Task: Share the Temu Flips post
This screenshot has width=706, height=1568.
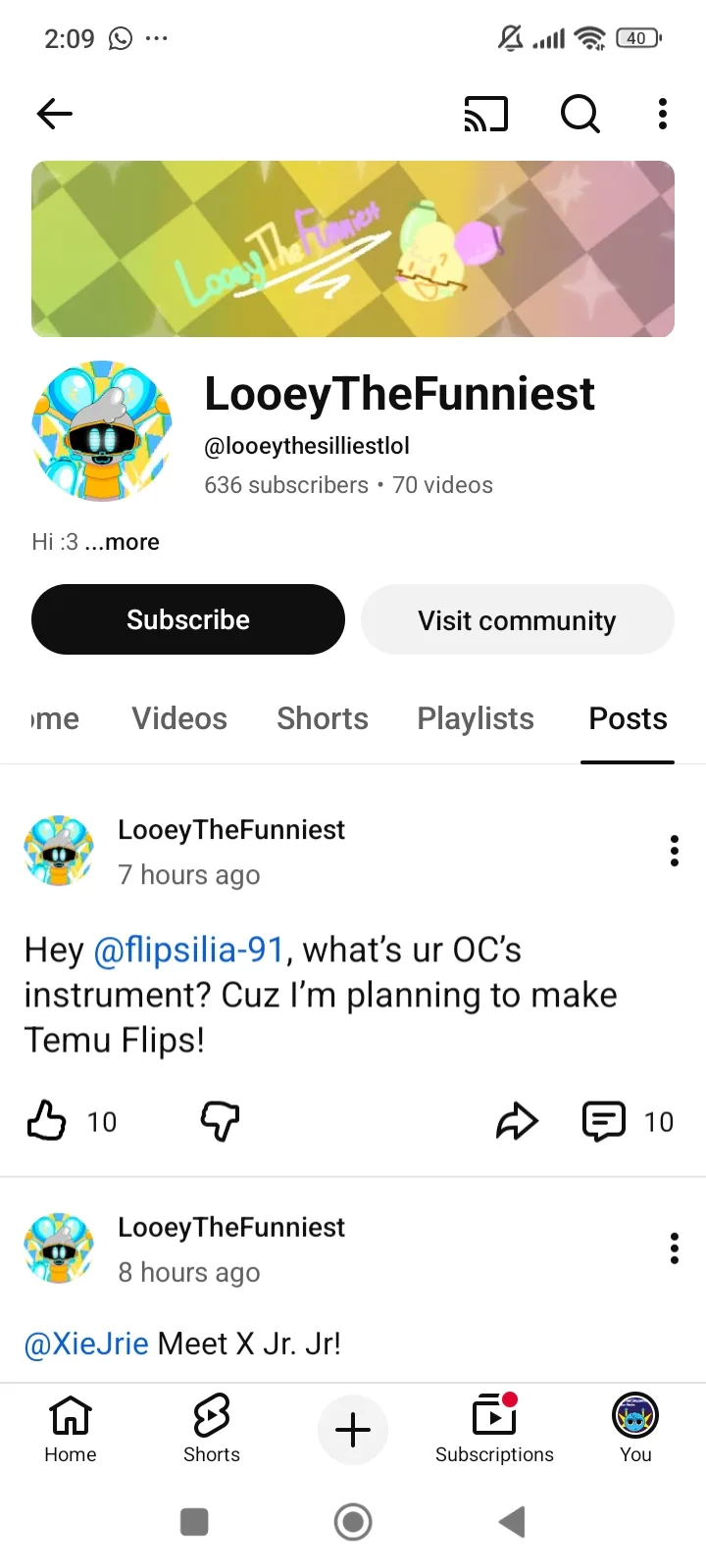Action: (x=517, y=1121)
